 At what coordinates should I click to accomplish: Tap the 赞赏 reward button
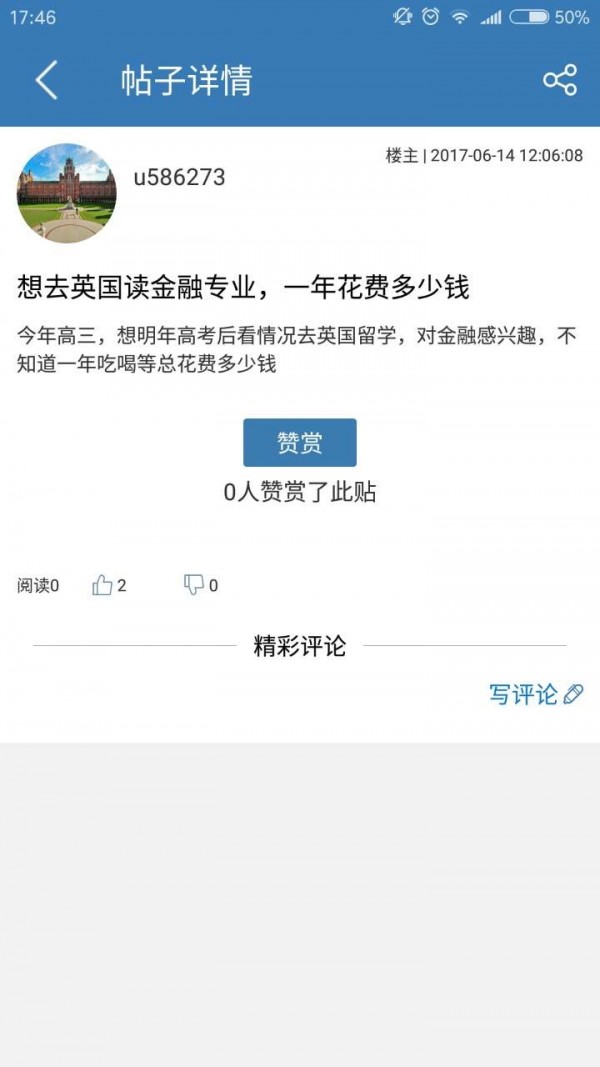[x=300, y=442]
